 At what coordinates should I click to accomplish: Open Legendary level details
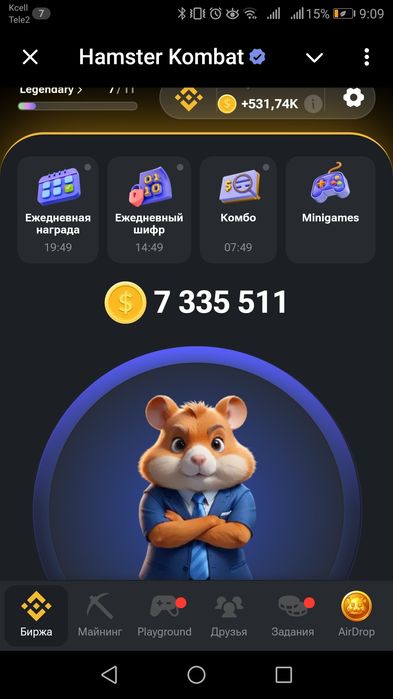50,90
